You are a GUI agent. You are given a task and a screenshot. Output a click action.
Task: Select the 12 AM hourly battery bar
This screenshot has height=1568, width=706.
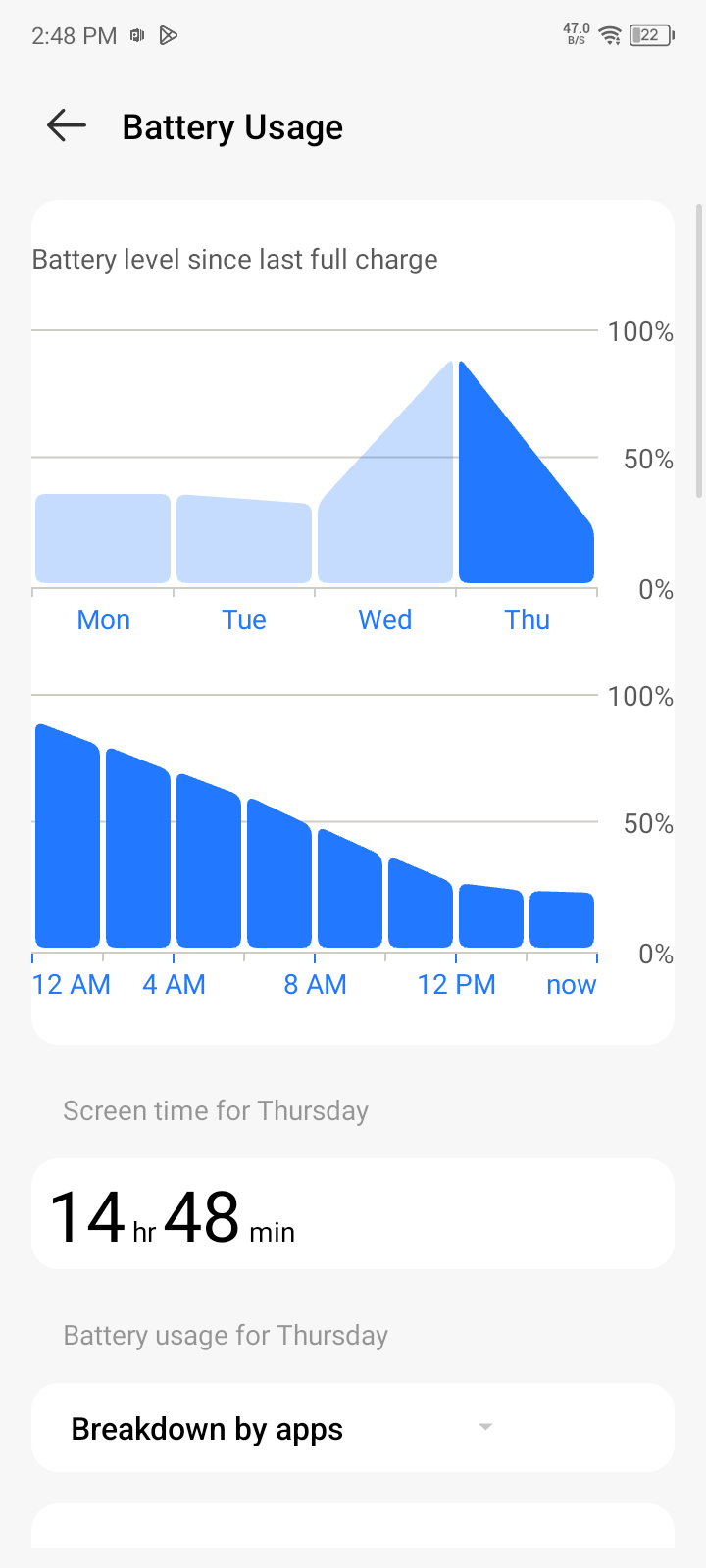pyautogui.click(x=68, y=835)
